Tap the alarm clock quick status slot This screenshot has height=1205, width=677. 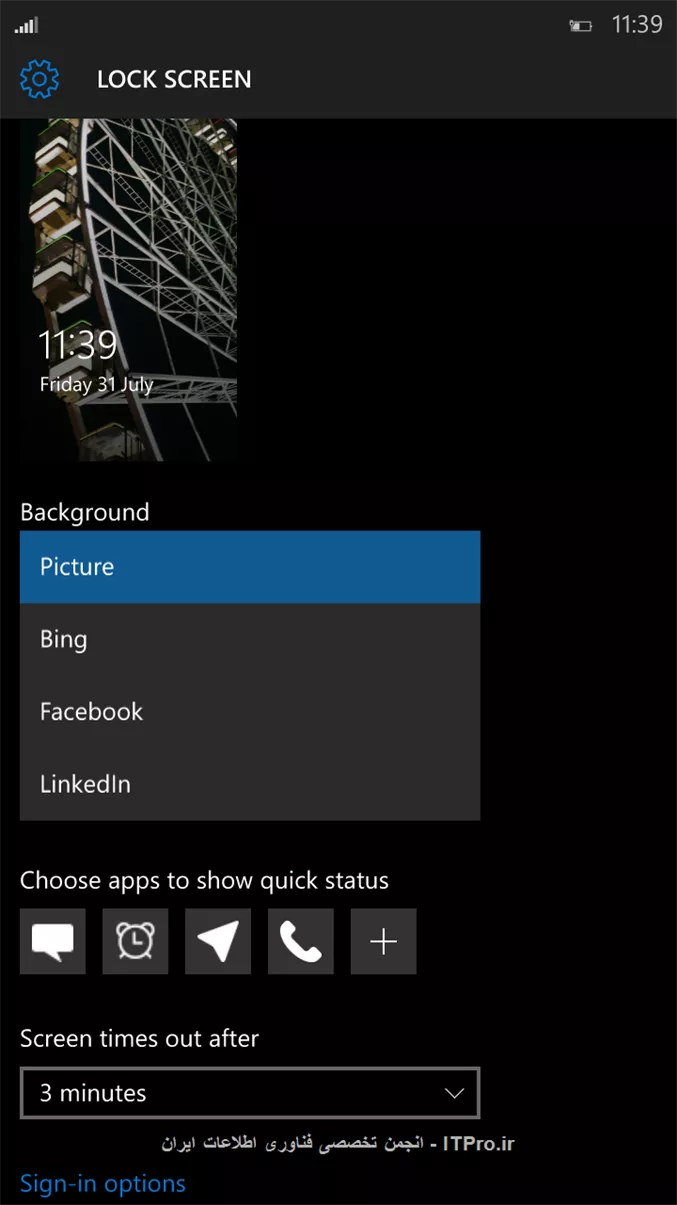click(x=135, y=941)
